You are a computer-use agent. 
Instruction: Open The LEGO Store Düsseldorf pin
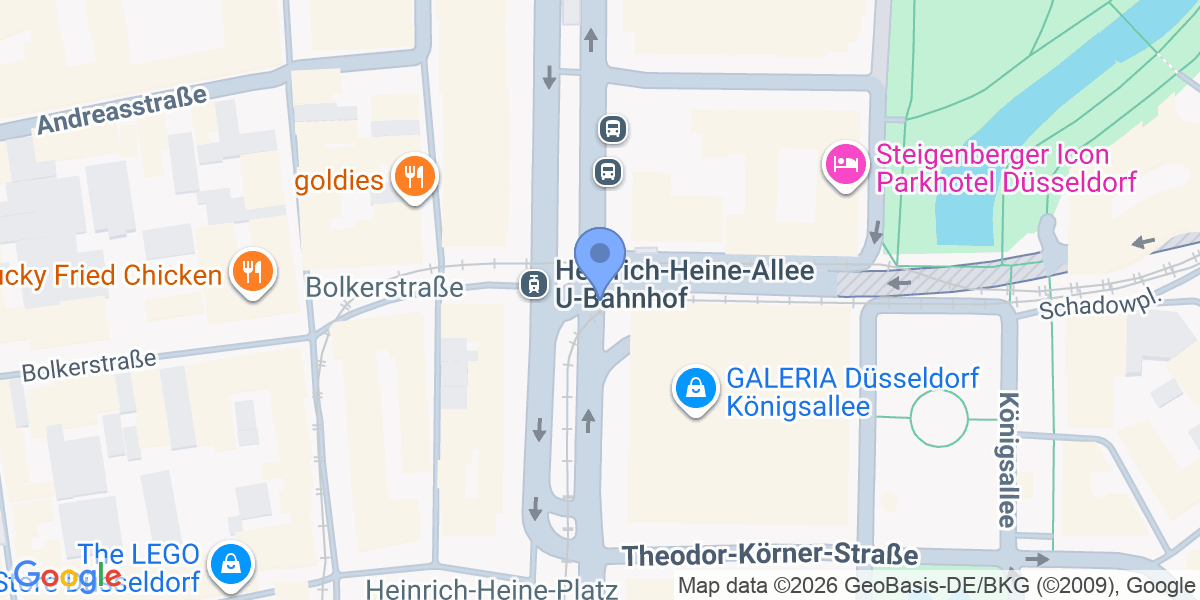(x=231, y=564)
